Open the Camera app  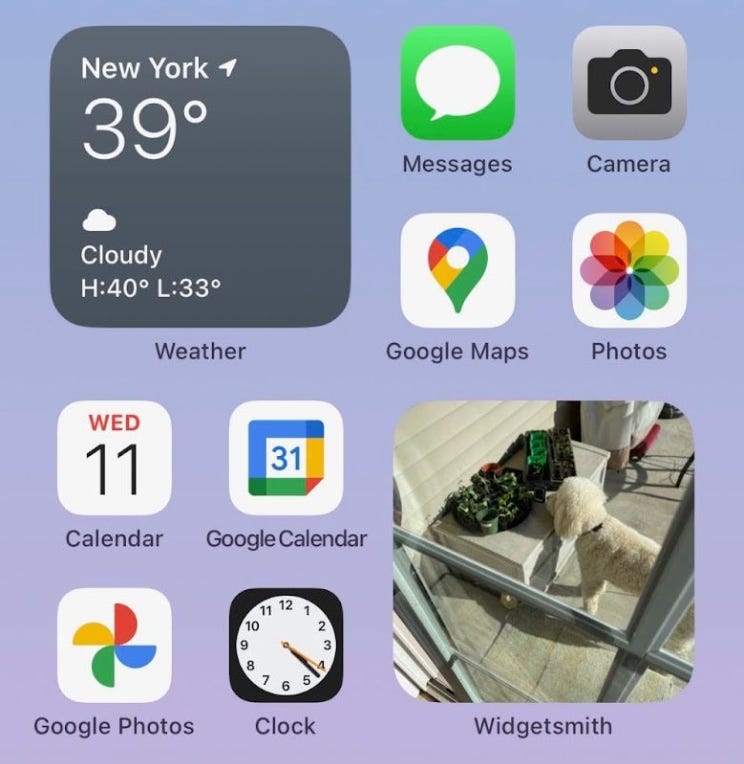click(629, 83)
